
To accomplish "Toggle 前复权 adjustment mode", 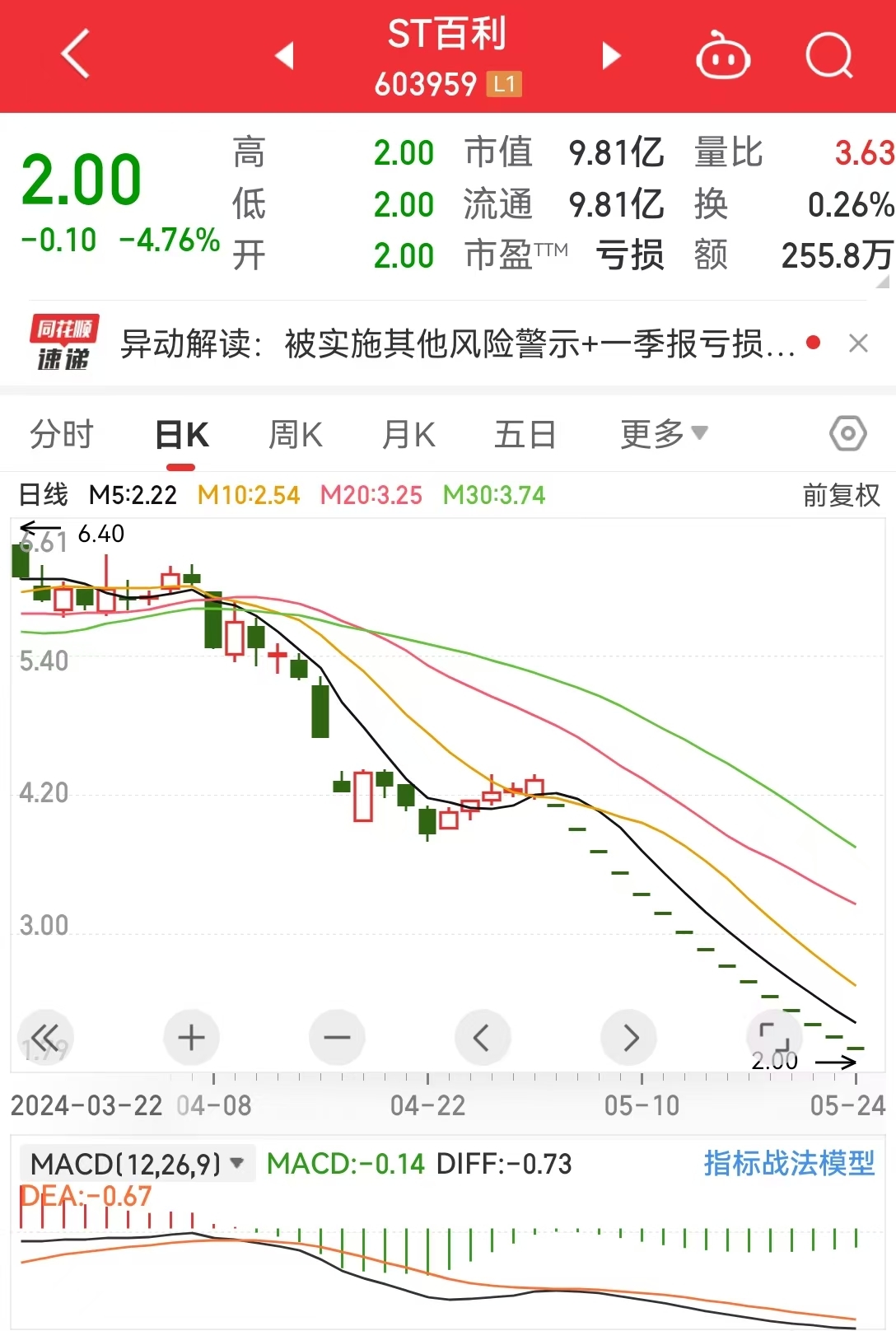I will point(839,496).
